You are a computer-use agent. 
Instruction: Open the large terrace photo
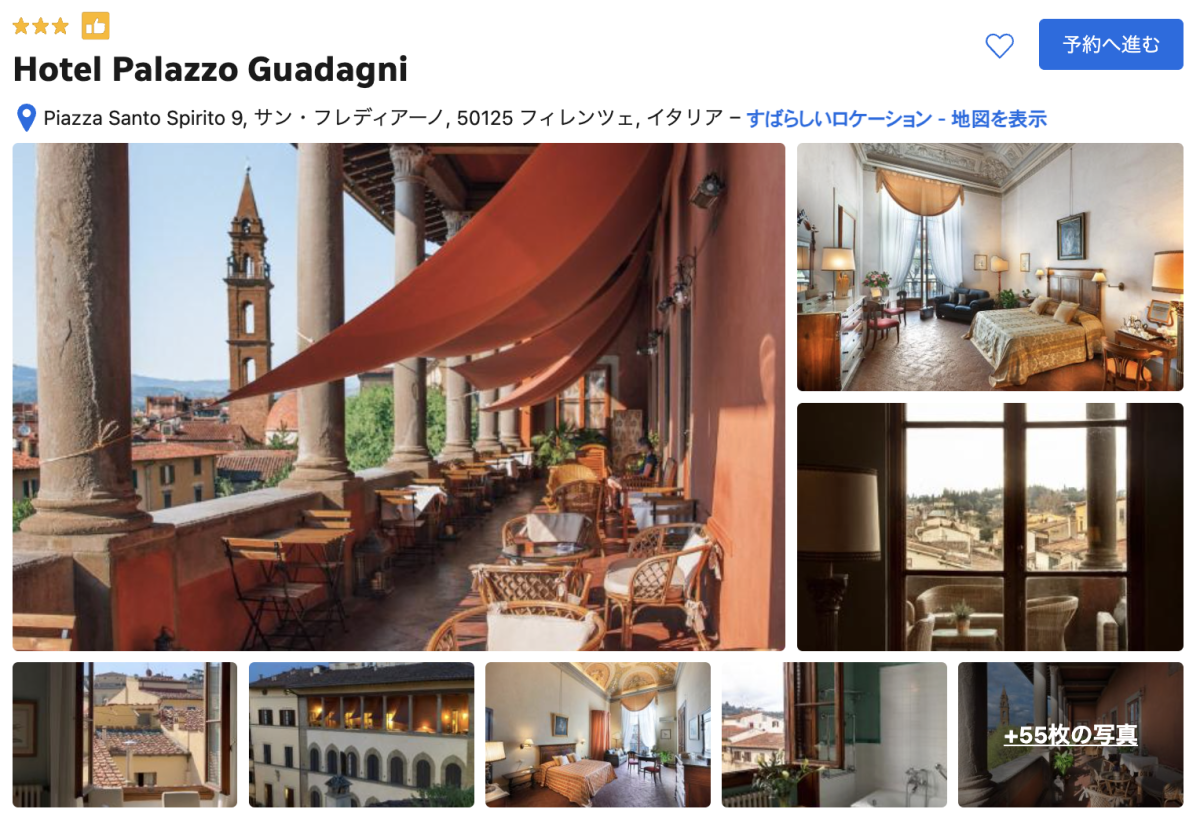point(399,397)
